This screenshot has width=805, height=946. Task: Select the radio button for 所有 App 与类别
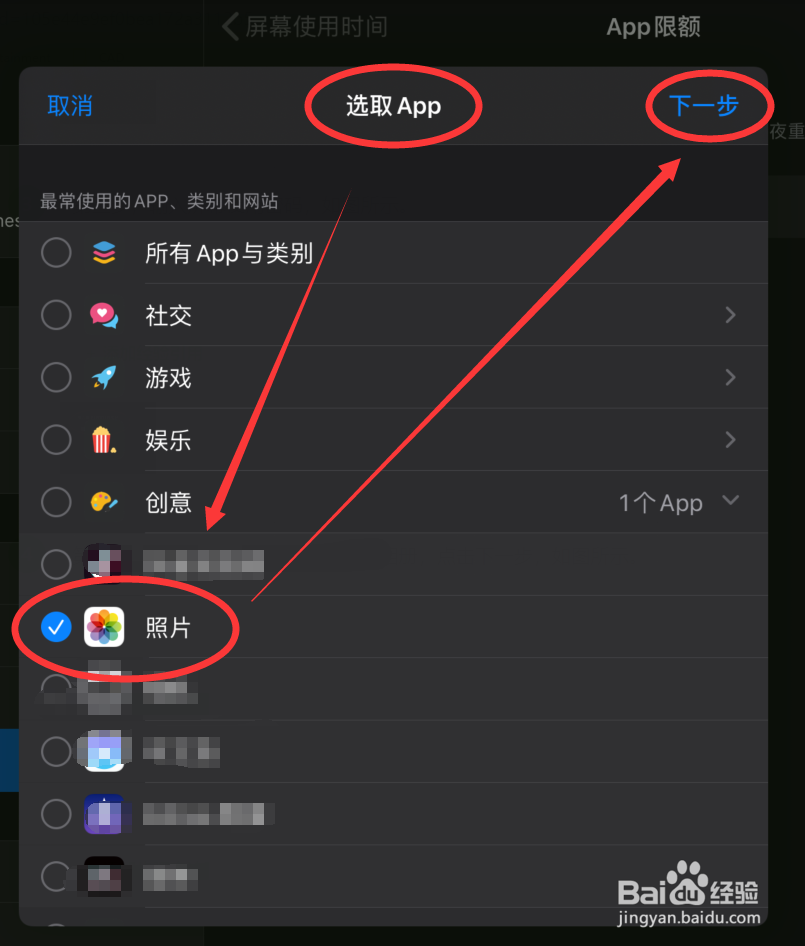click(56, 253)
